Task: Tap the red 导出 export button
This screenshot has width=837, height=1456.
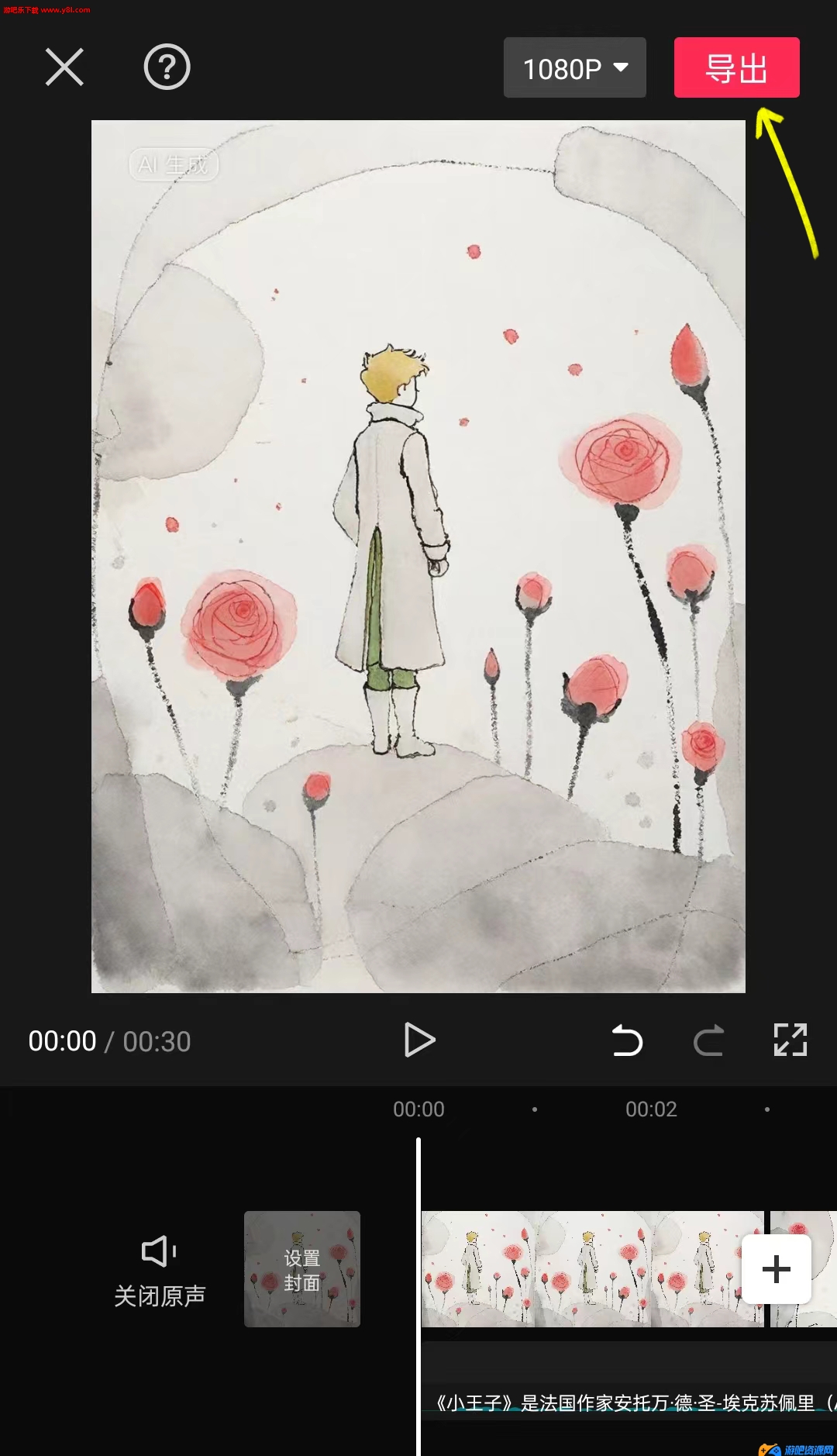Action: (x=736, y=68)
